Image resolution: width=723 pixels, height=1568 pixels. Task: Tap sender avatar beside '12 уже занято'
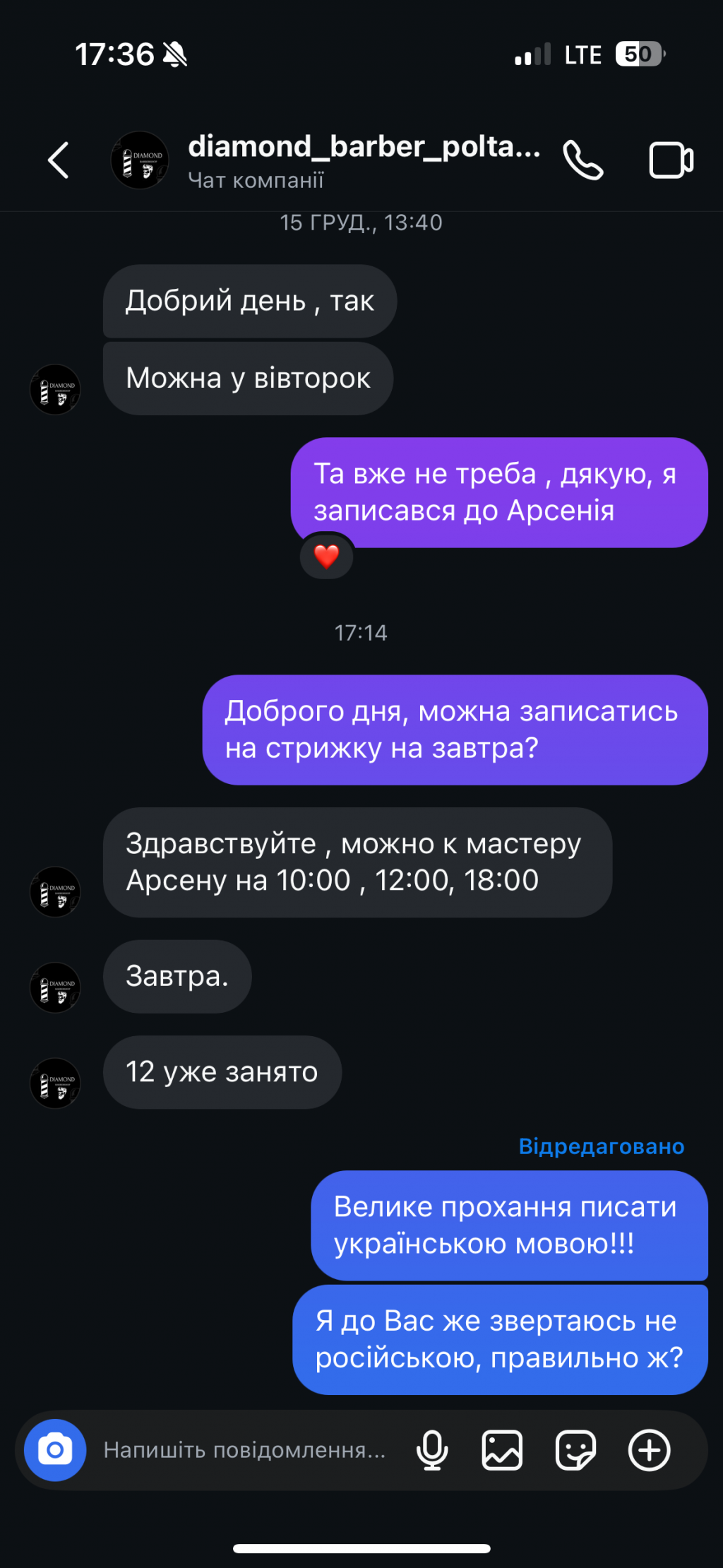click(x=55, y=1083)
